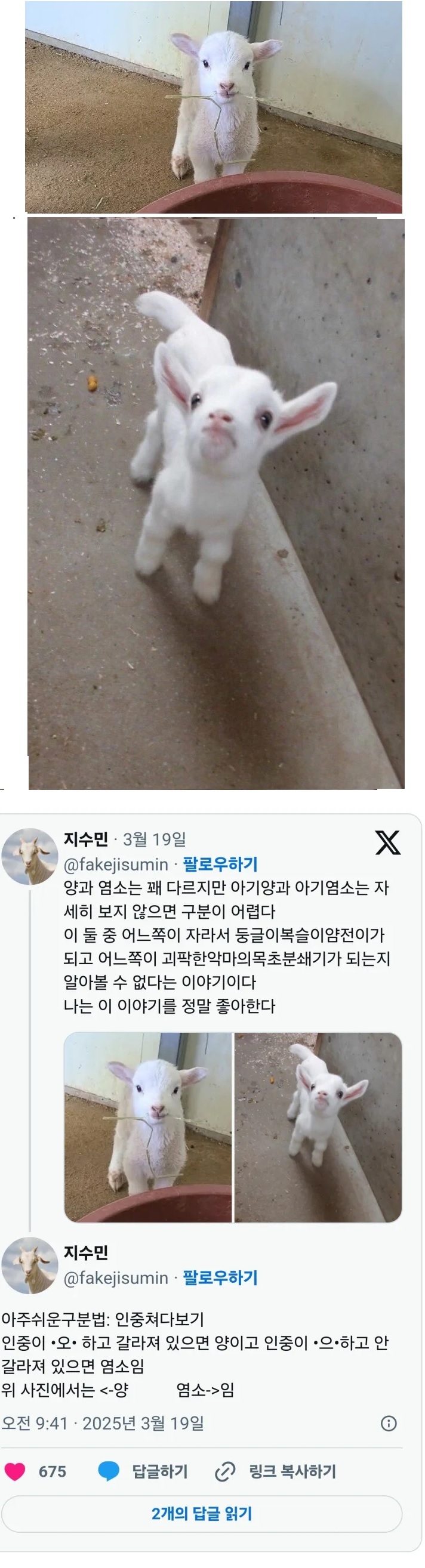Read the 2 replies
The height and width of the screenshot is (1568, 425).
pyautogui.click(x=202, y=1514)
